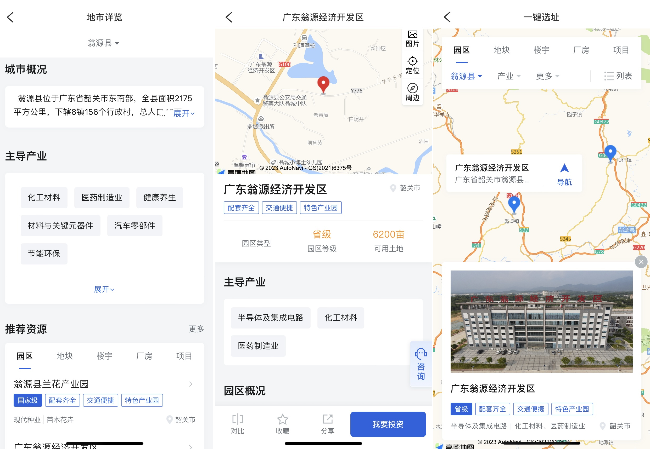Screen dimensions: 650x449
Task: Start 导航 to 广东翁源经济开发区
Action: pyautogui.click(x=564, y=174)
